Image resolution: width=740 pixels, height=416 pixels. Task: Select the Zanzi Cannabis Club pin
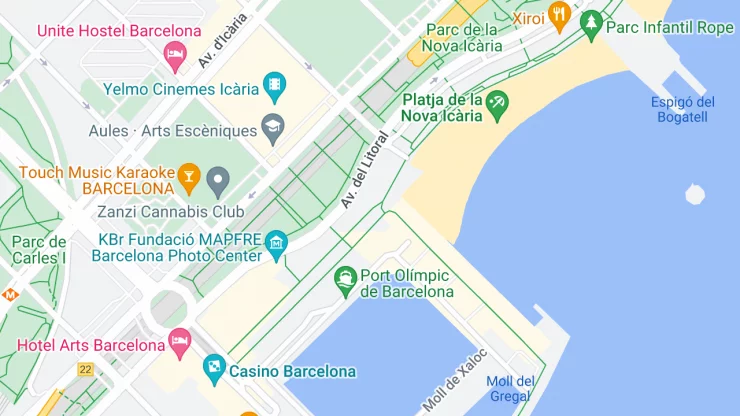(x=218, y=181)
